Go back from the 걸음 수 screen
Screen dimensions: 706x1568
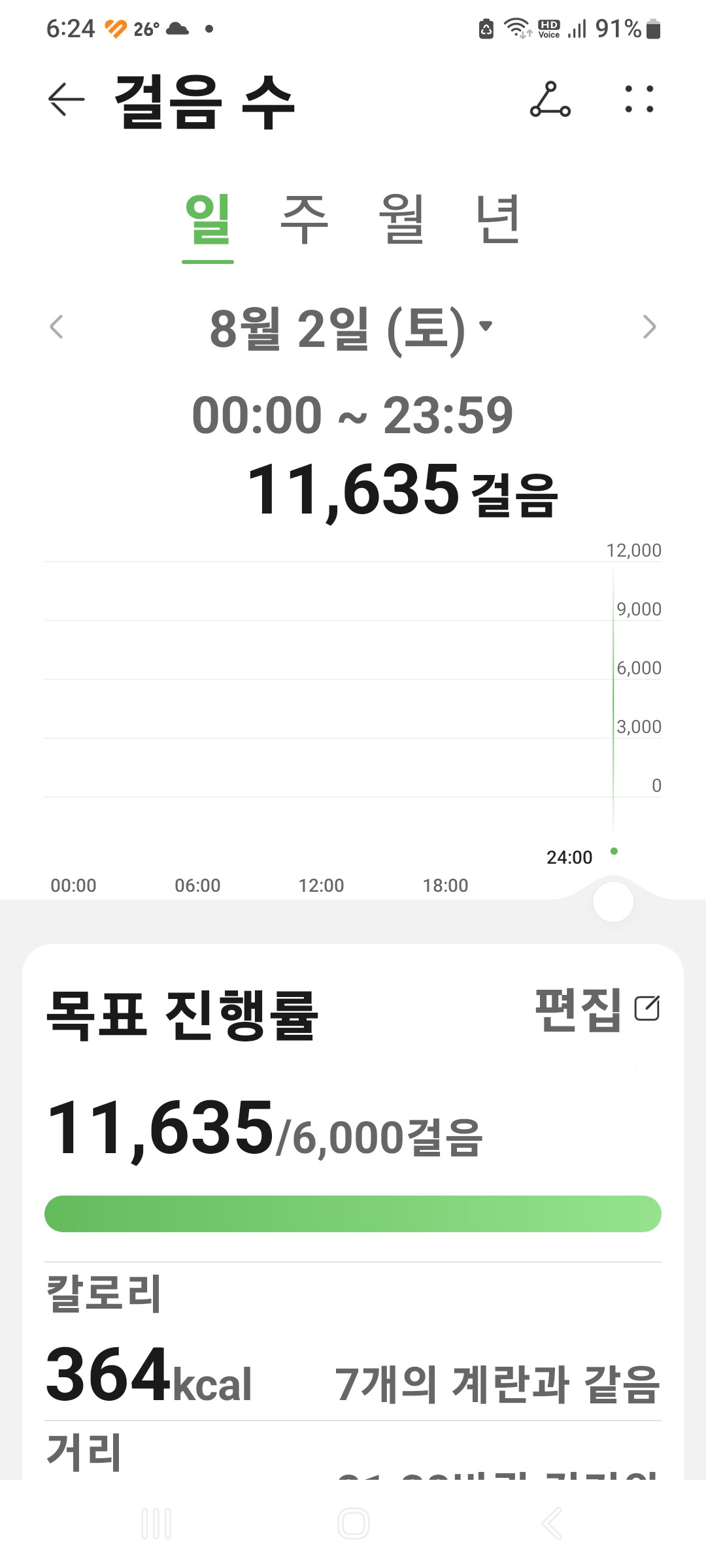click(66, 99)
